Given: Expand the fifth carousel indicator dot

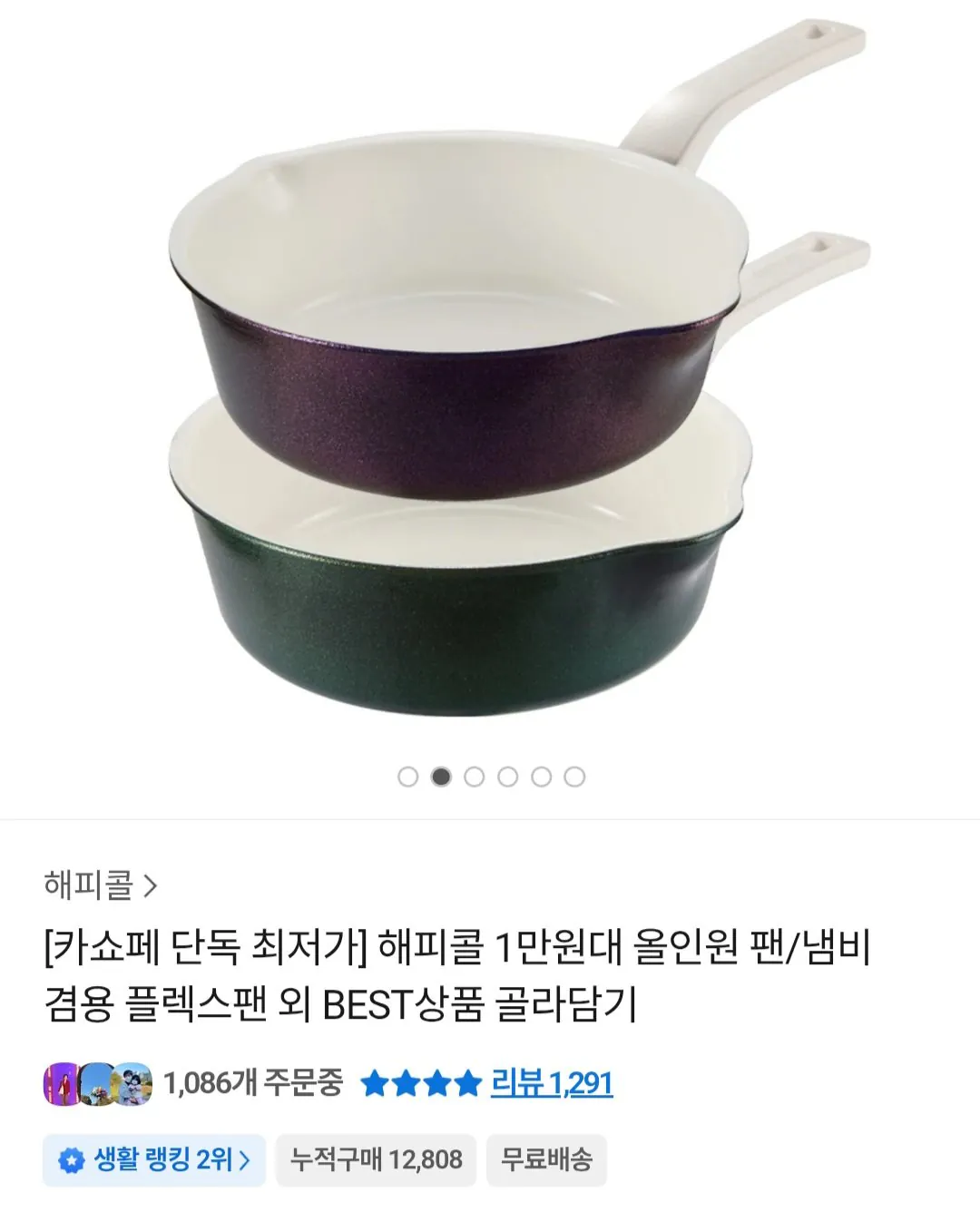Looking at the screenshot, I should click(x=542, y=776).
